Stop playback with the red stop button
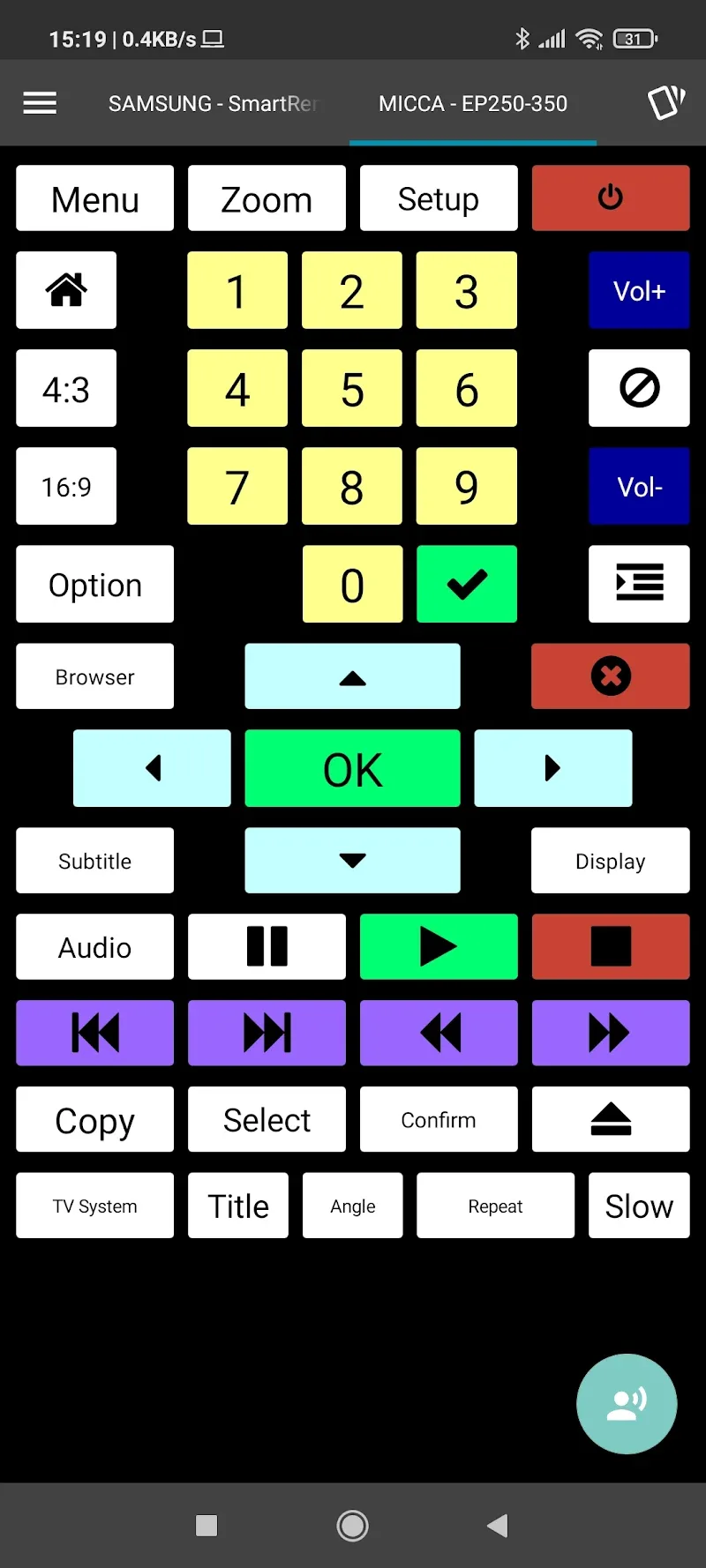Screen dimensions: 706x1568 (x=610, y=946)
